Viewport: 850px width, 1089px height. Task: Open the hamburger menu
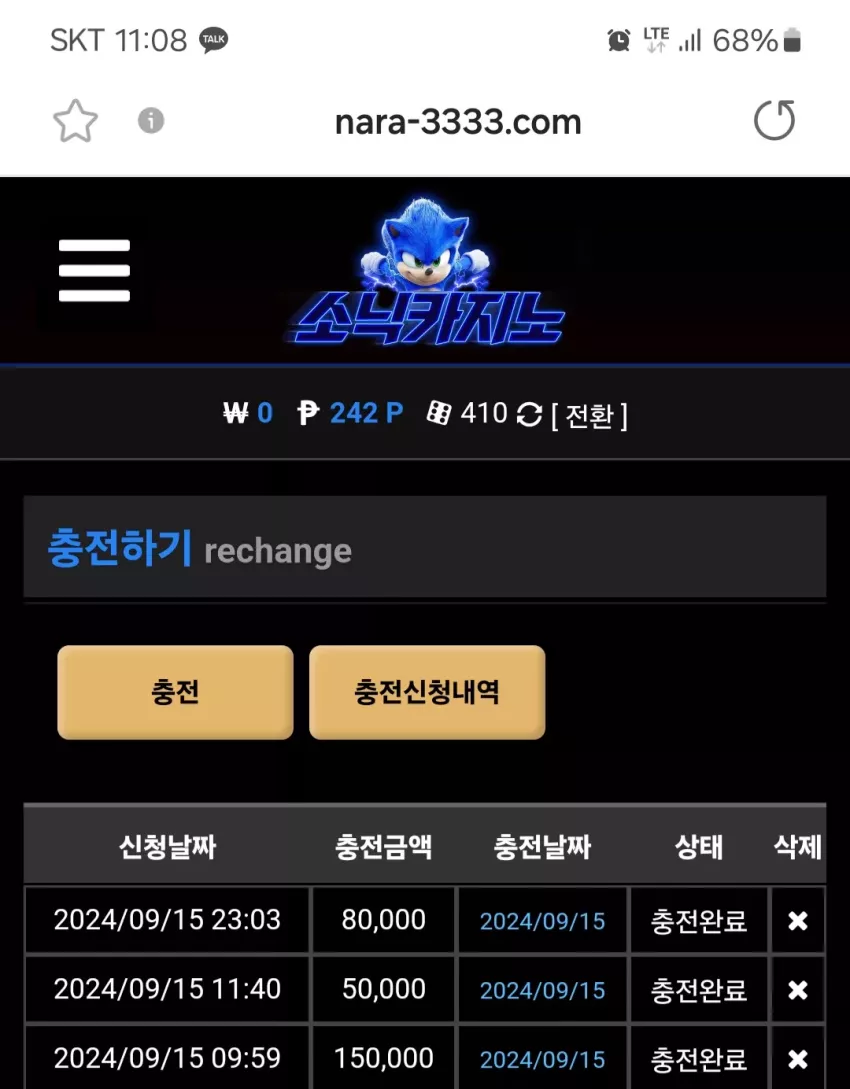(x=94, y=270)
